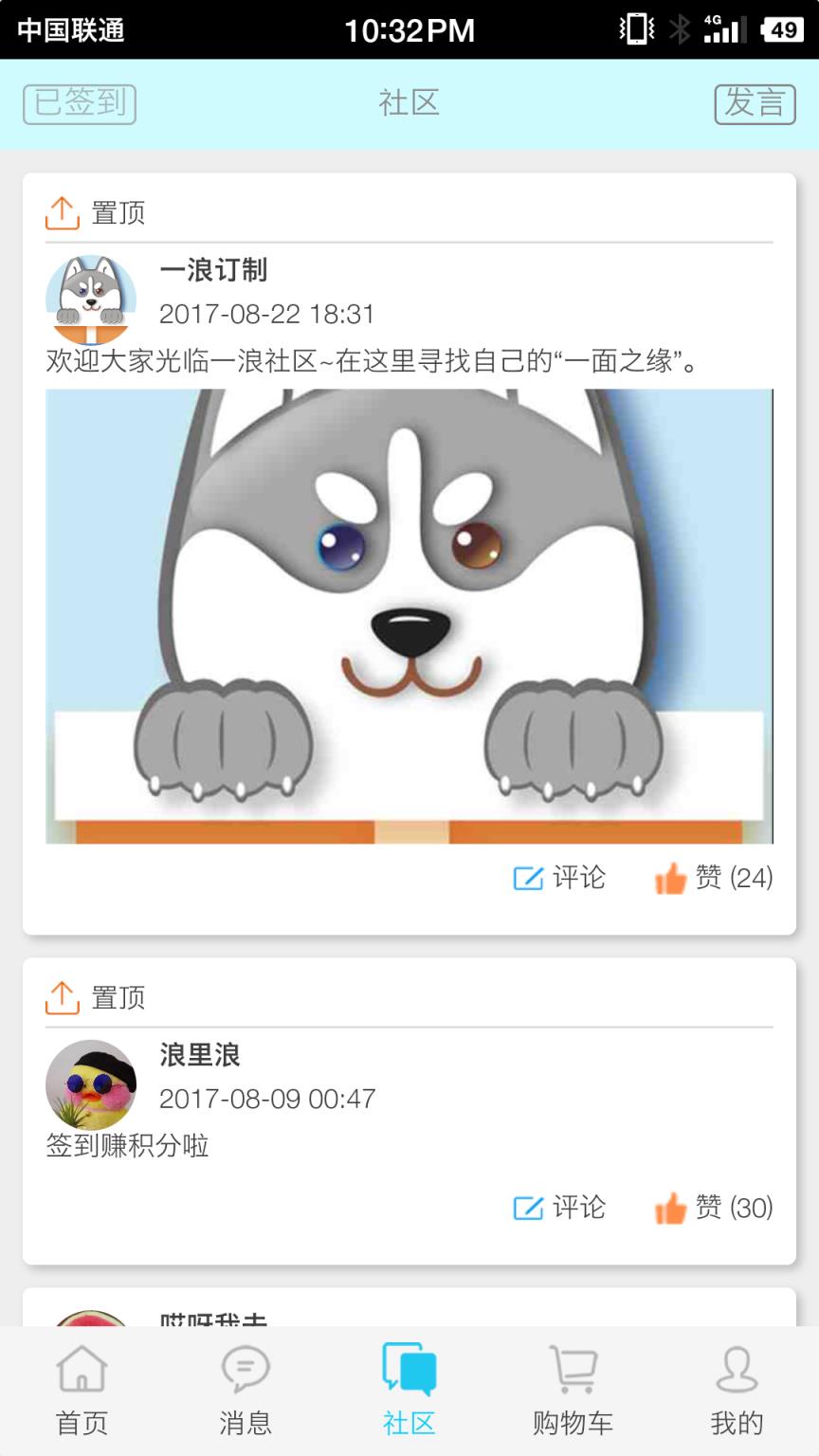Click the 置顶 pin icon on 浪里浪's post

[63, 997]
